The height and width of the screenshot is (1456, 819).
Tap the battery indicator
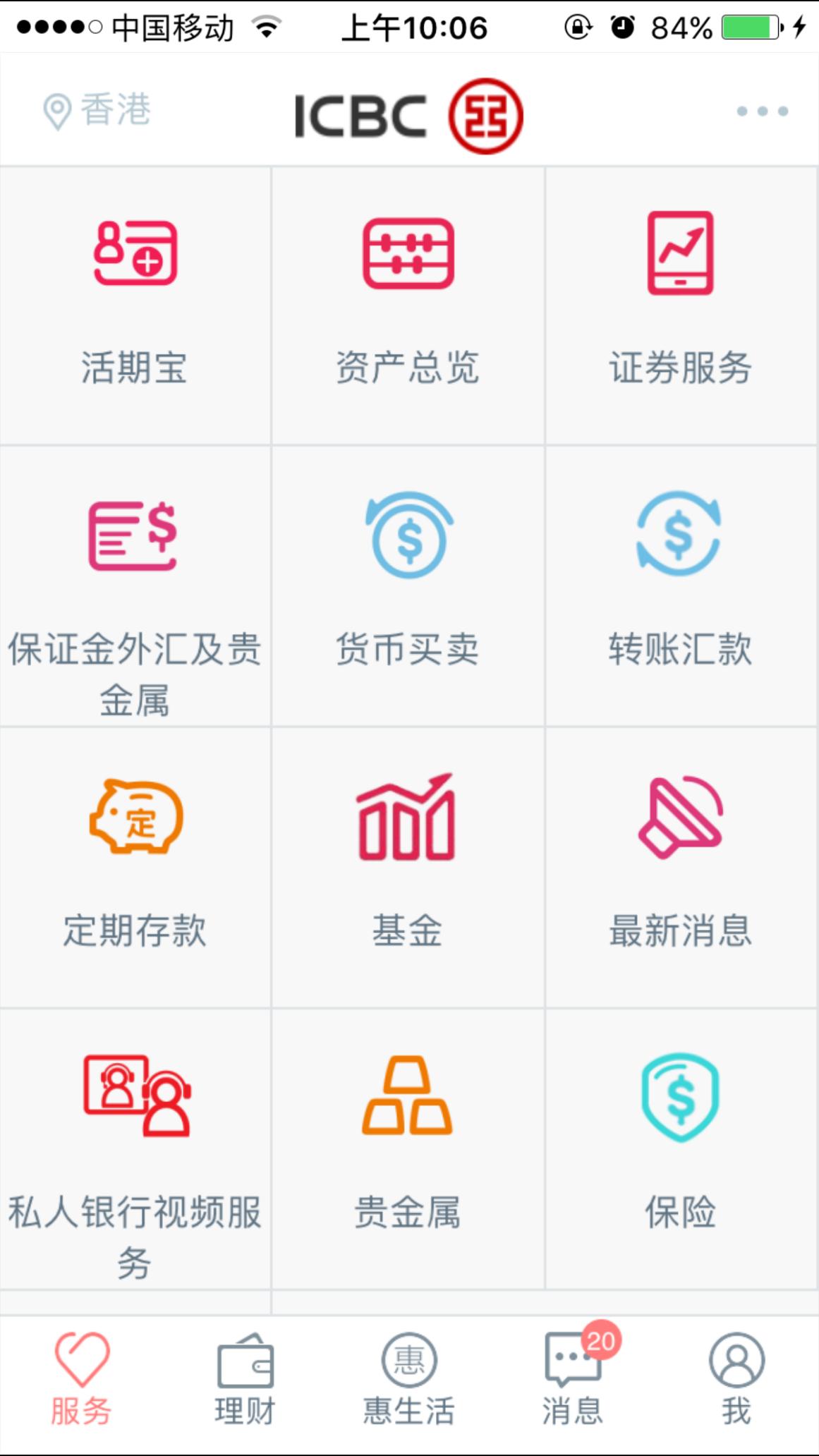(x=750, y=28)
